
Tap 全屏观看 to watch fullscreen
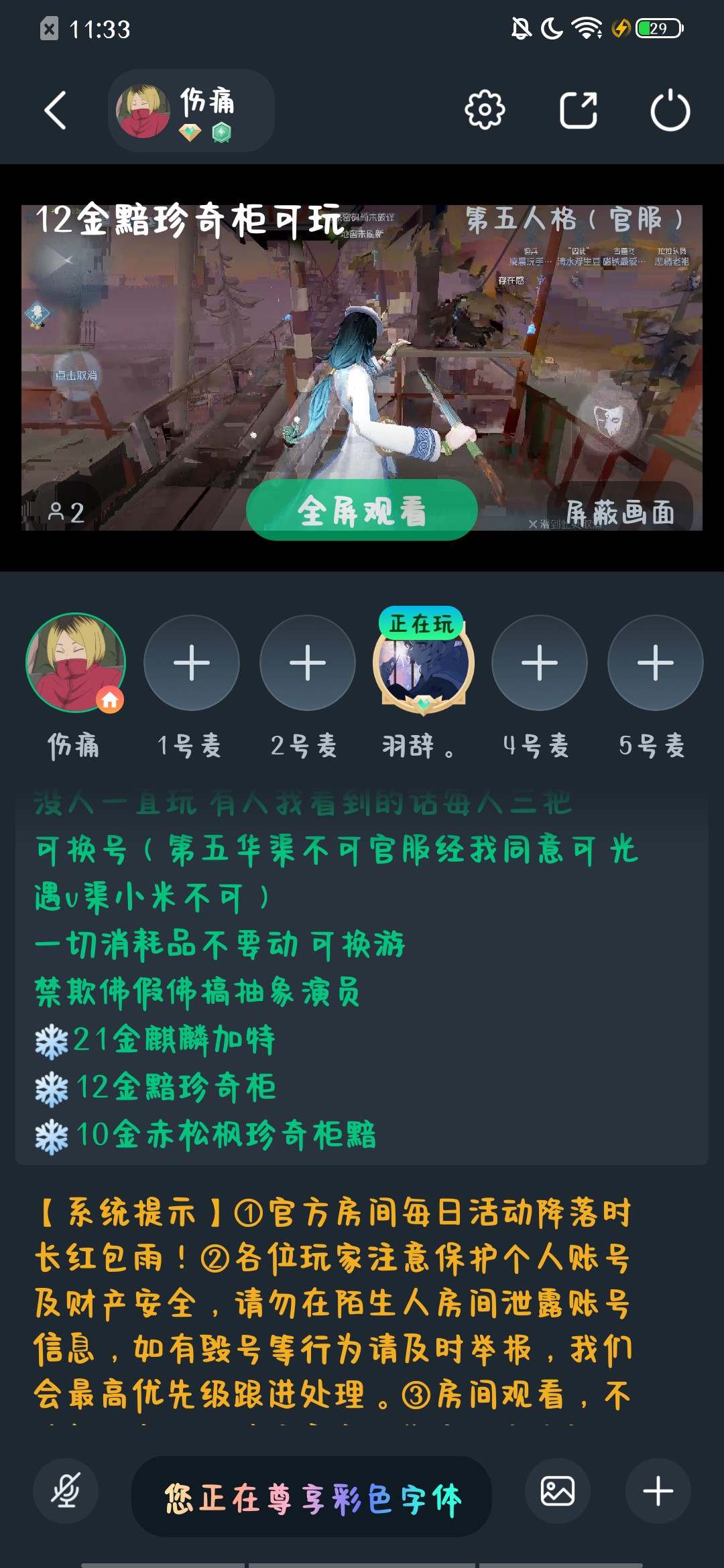[362, 511]
